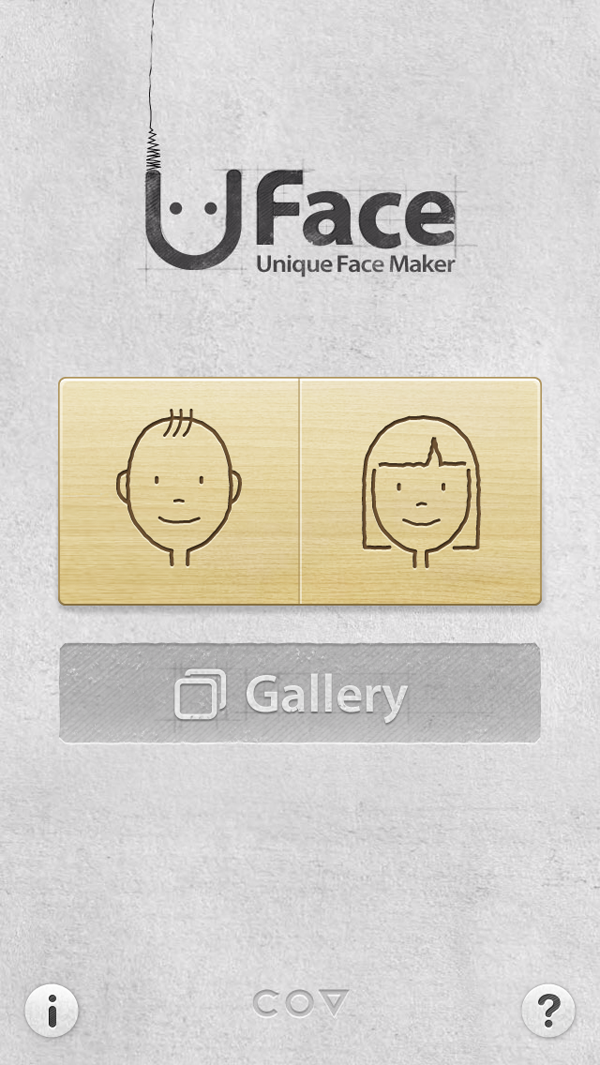Open the Gallery

tap(300, 693)
